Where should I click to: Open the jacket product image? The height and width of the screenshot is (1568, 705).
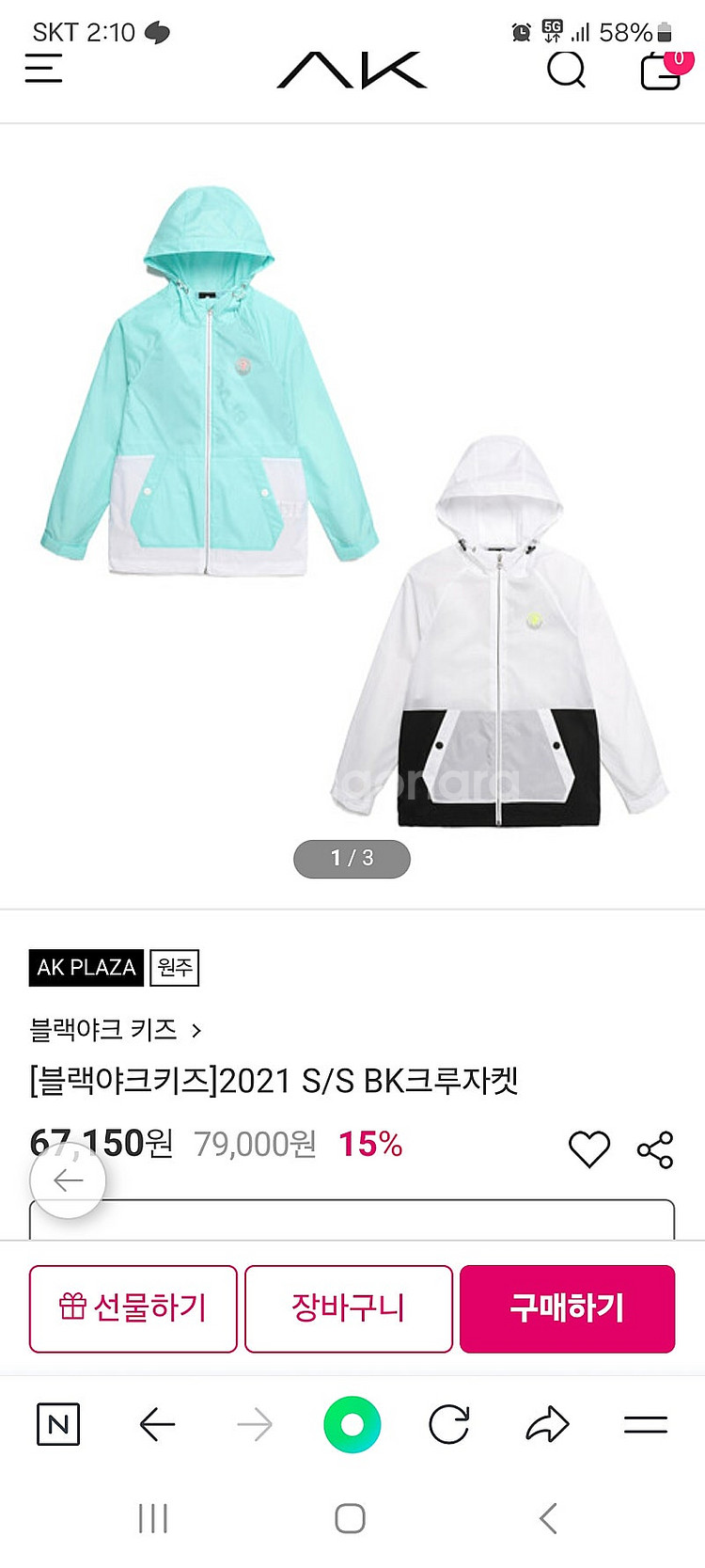352,508
